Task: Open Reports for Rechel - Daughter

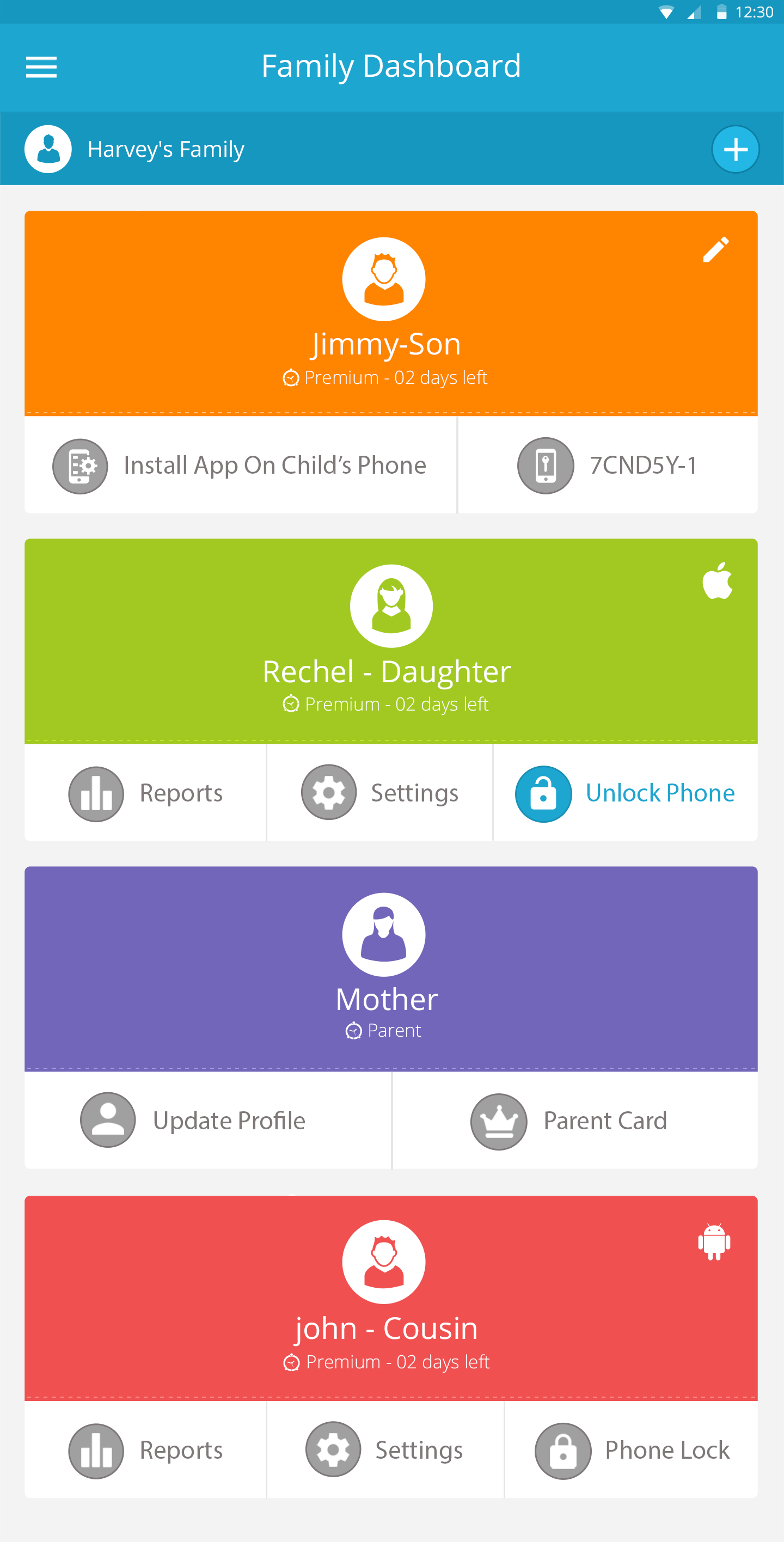Action: click(x=145, y=793)
